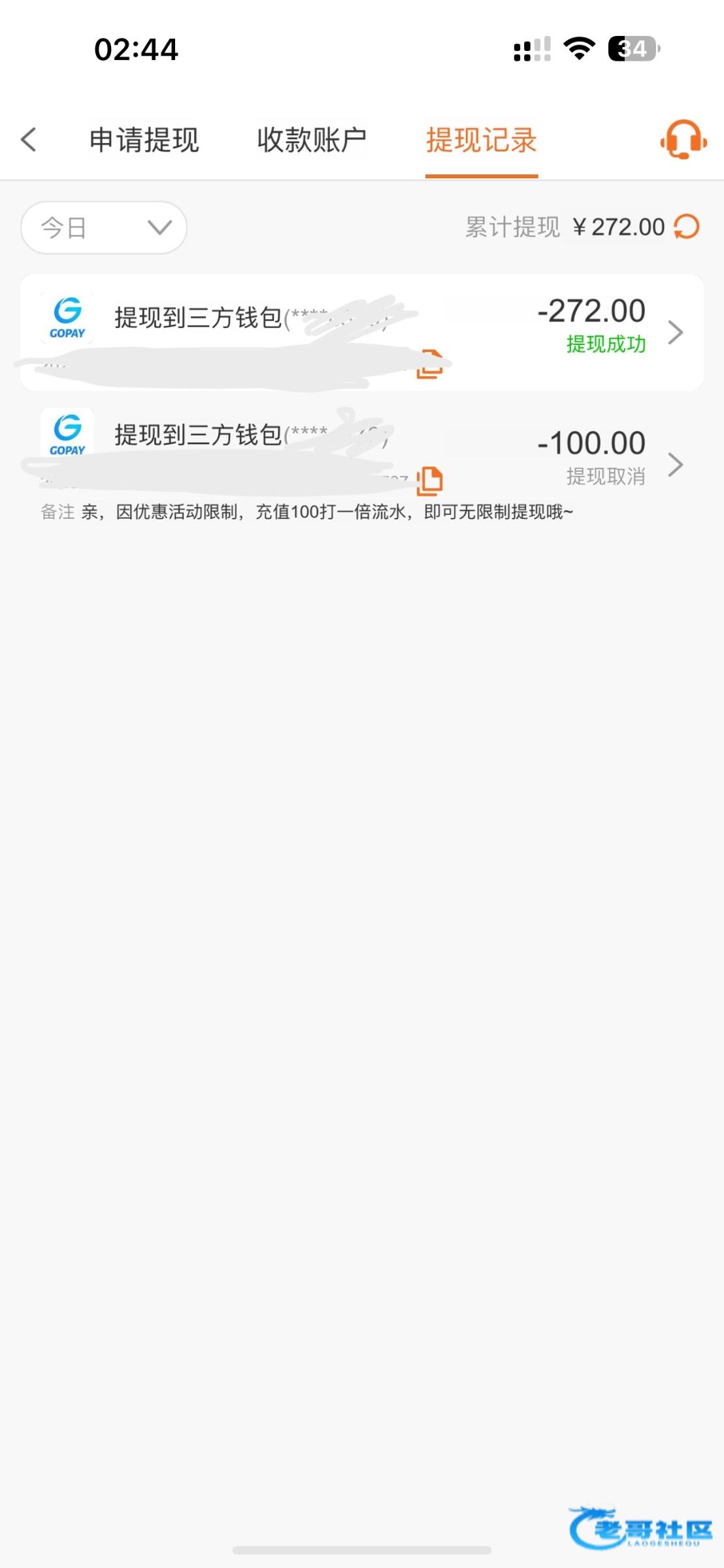Open customer service headset icon

tap(683, 139)
